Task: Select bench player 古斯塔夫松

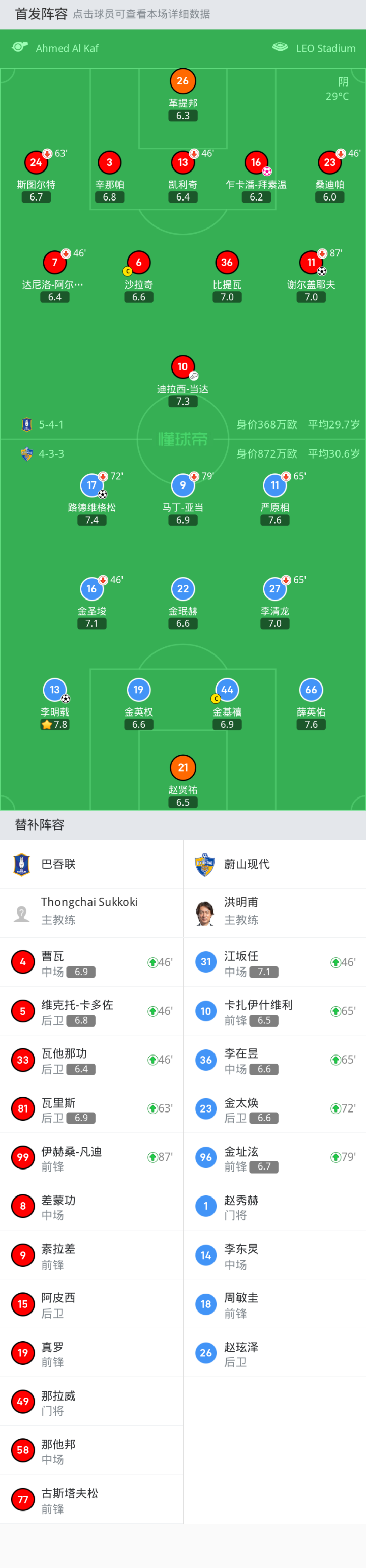Action: pyautogui.click(x=91, y=1499)
